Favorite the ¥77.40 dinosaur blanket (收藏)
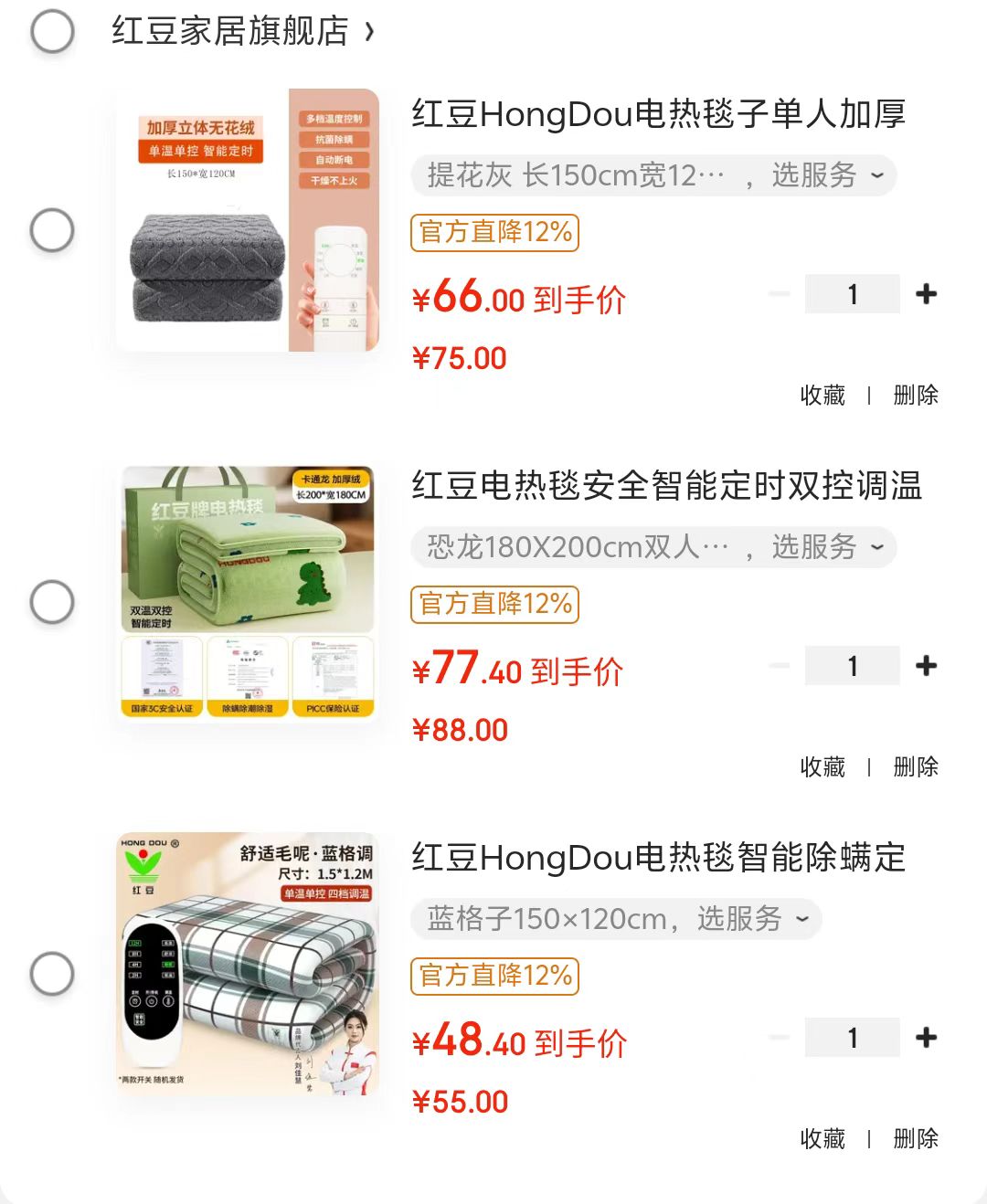This screenshot has width=987, height=1204. (x=822, y=766)
